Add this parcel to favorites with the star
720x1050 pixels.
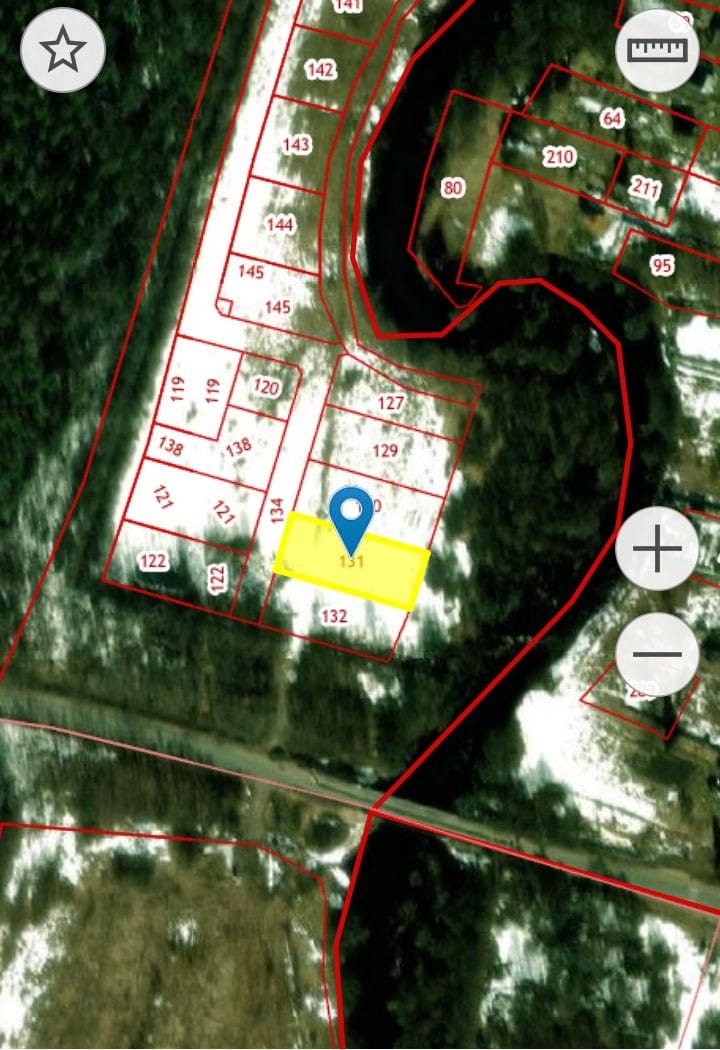[63, 50]
